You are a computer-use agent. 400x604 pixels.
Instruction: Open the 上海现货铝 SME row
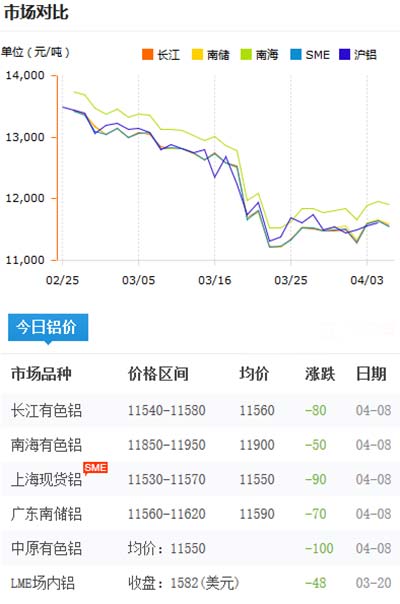(x=200, y=479)
